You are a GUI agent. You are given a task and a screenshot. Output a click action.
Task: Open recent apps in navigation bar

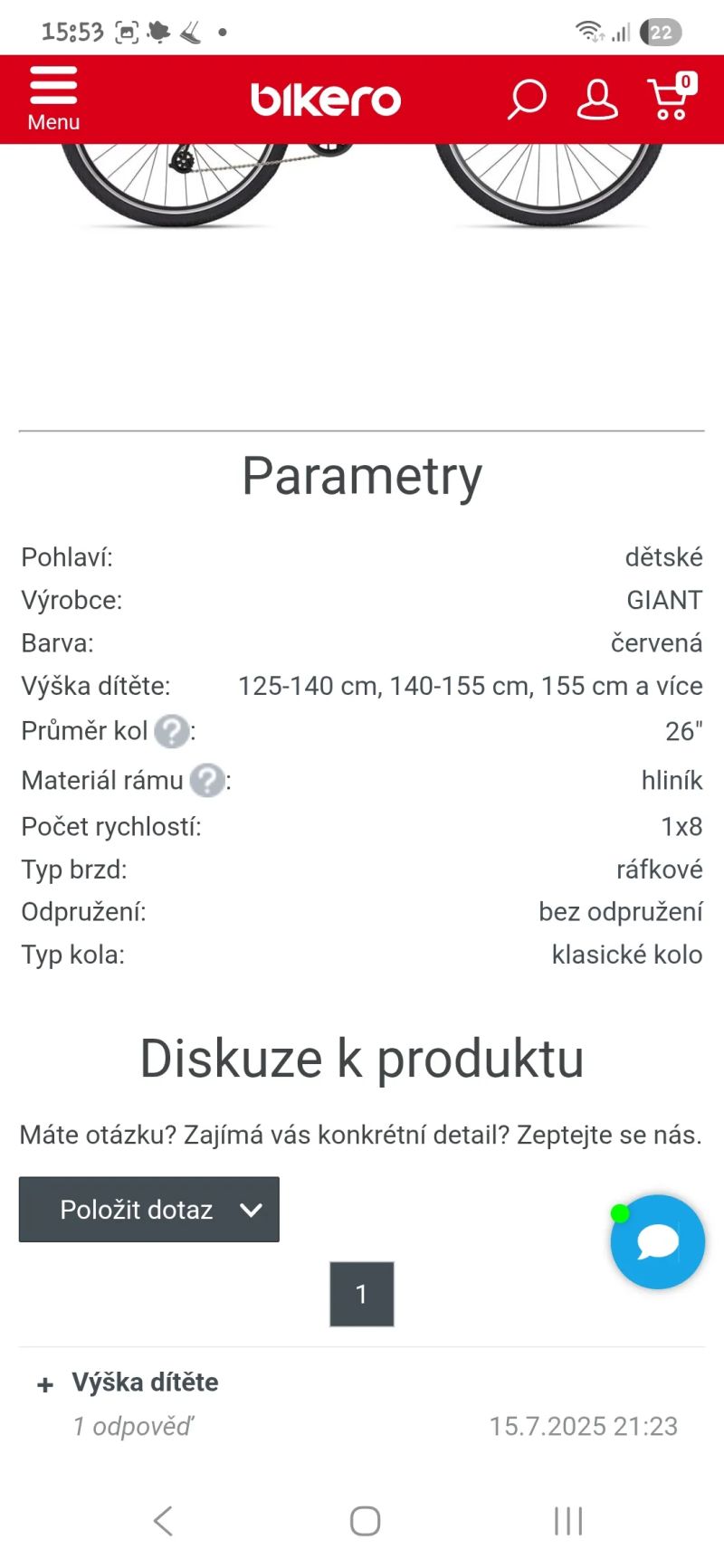coord(568,1521)
